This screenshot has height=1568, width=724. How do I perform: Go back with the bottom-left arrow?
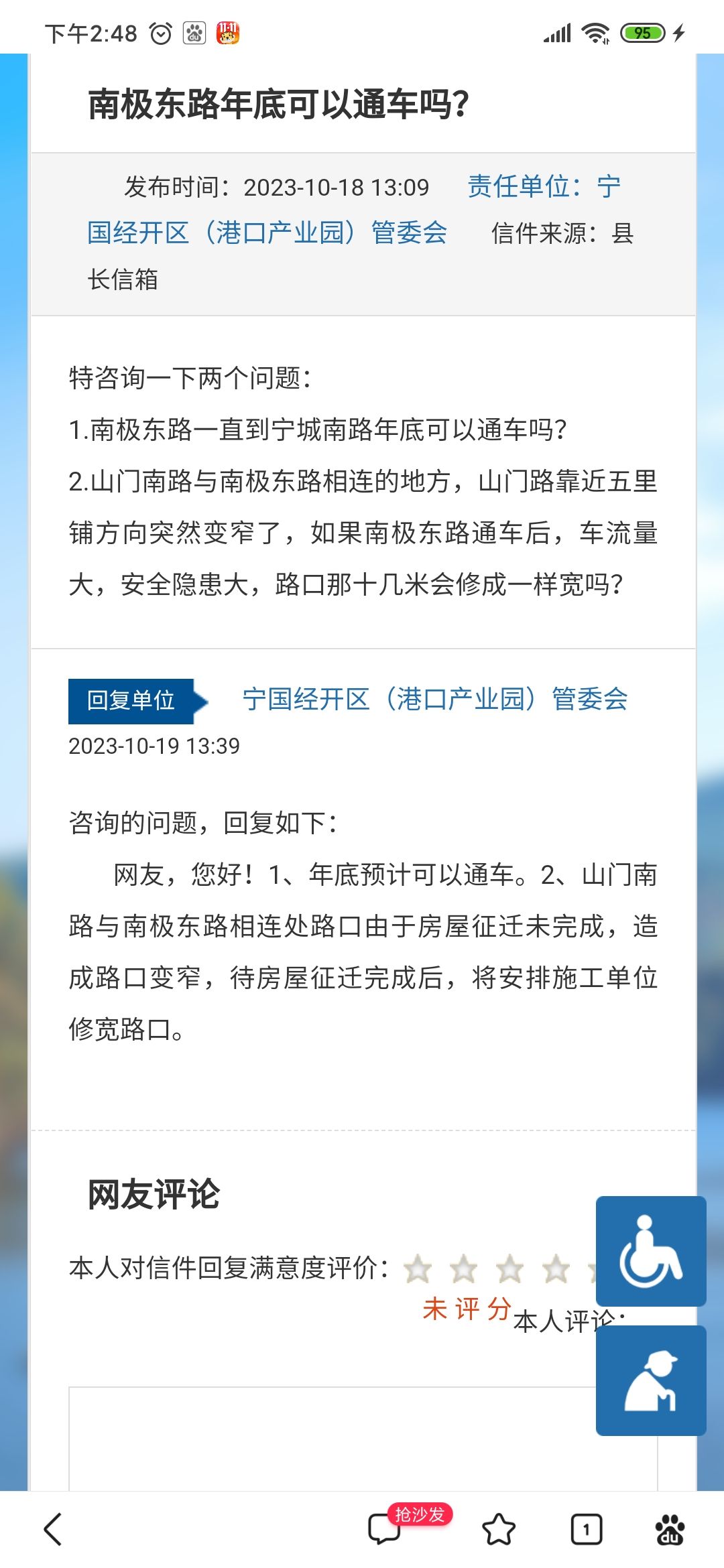[53, 1529]
